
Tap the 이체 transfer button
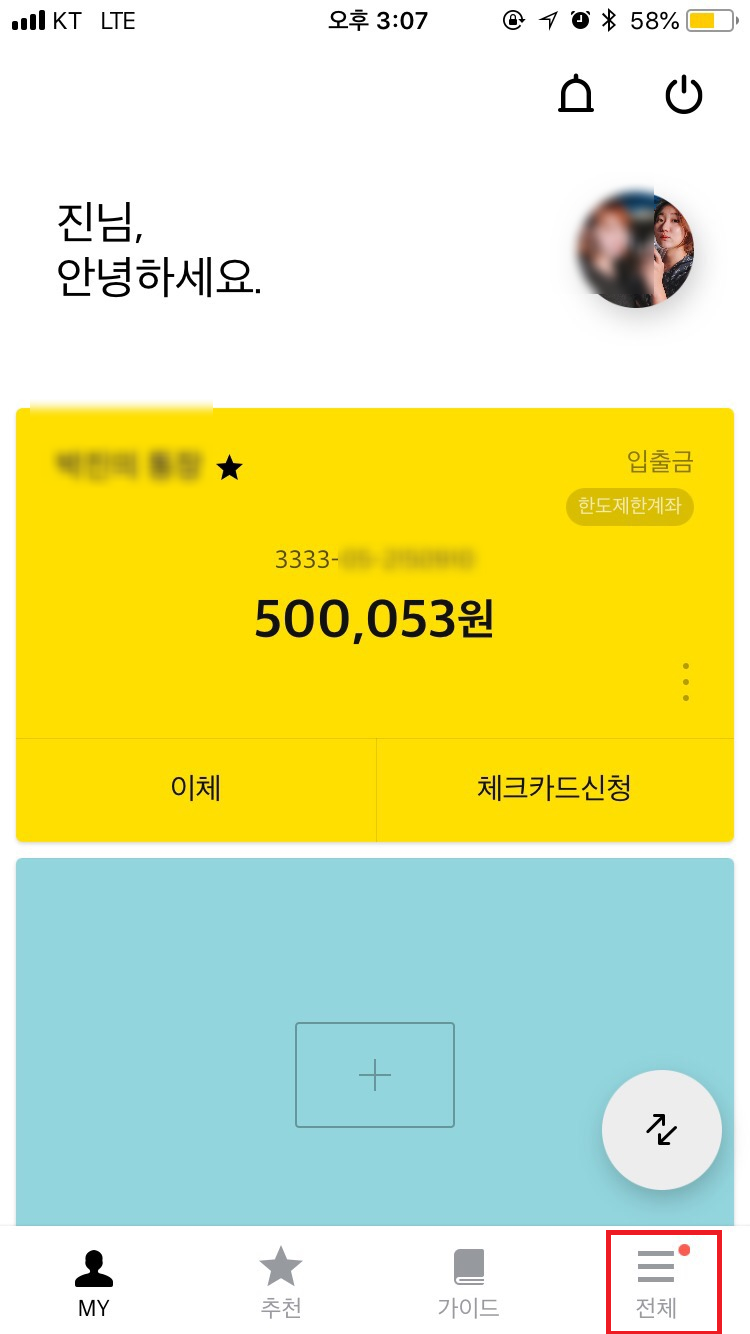pyautogui.click(x=194, y=789)
